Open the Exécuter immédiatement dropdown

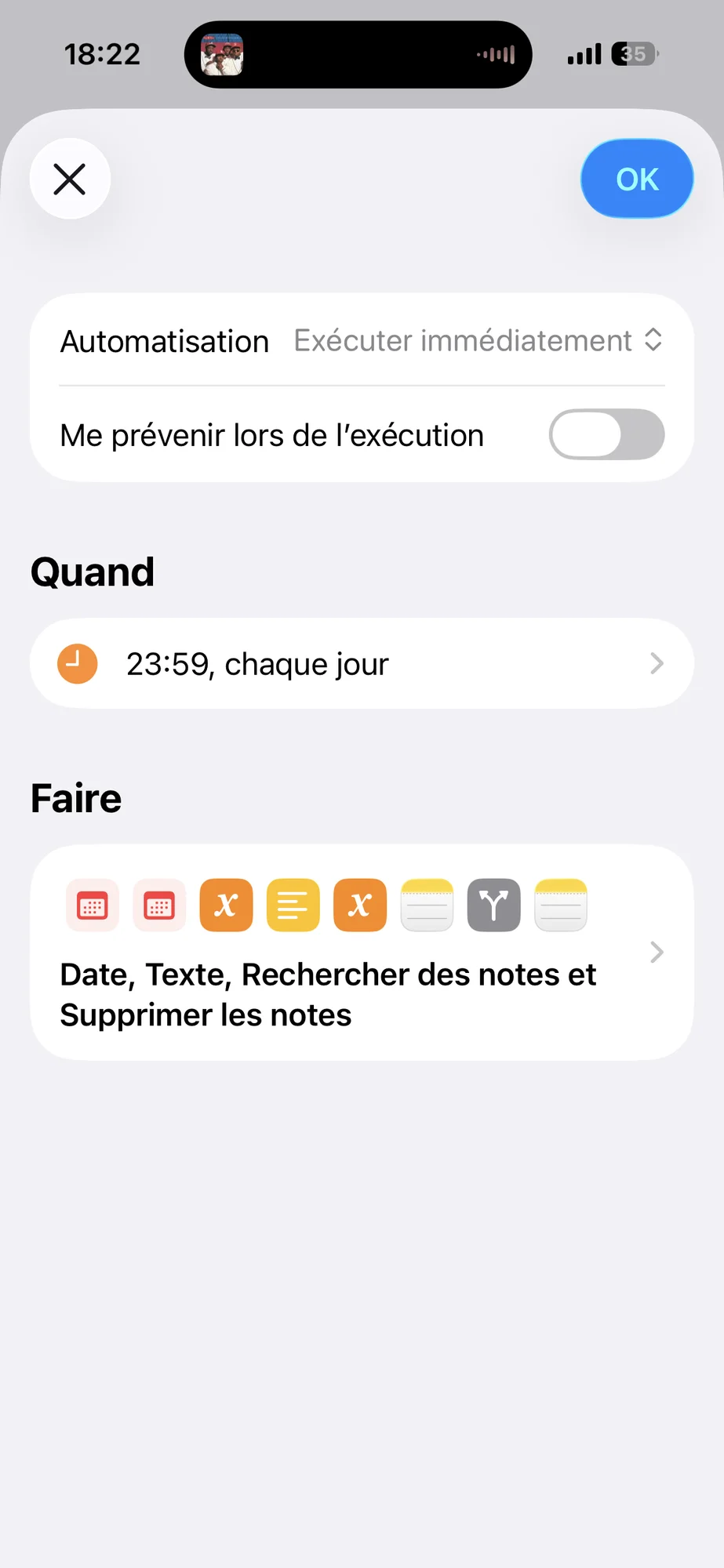point(478,341)
